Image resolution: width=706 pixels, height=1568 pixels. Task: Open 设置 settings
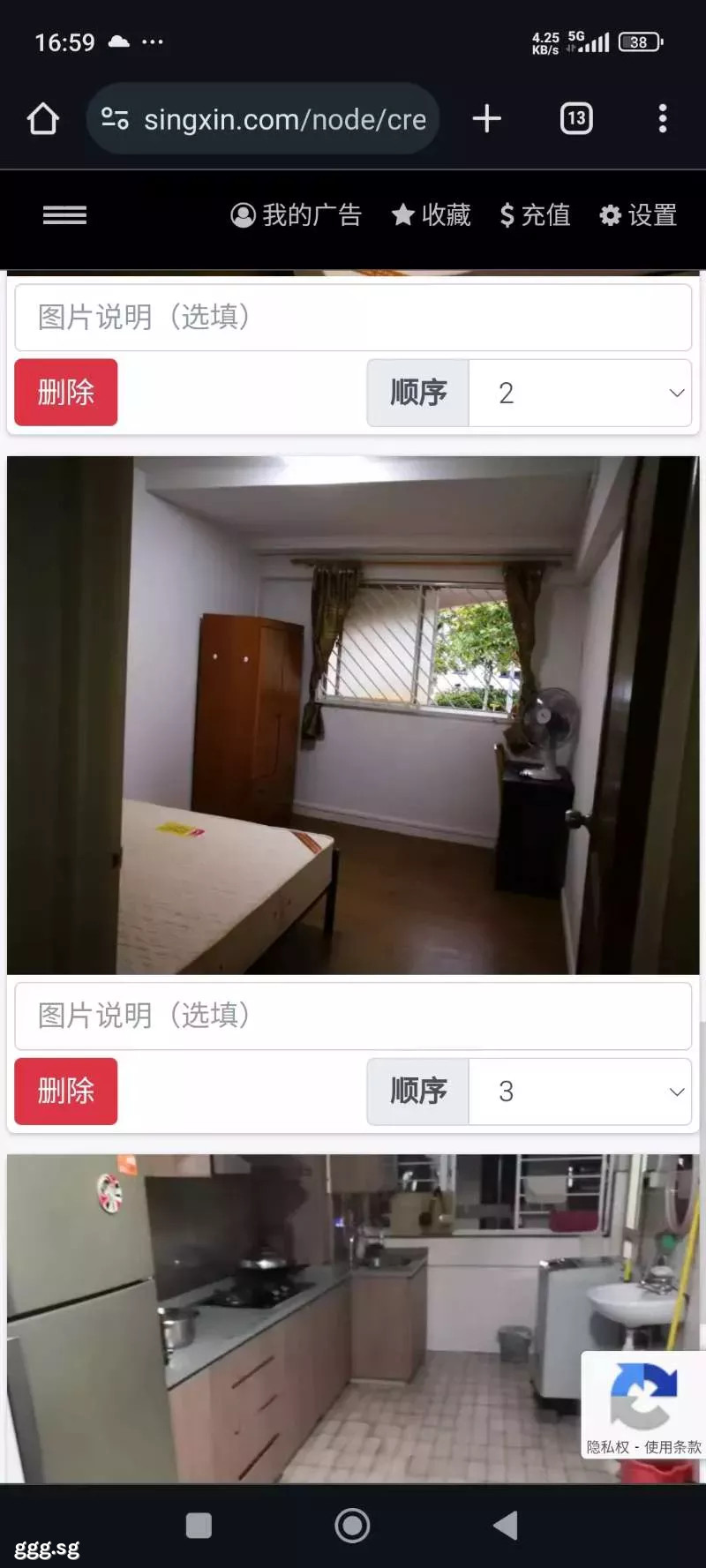[x=638, y=214]
